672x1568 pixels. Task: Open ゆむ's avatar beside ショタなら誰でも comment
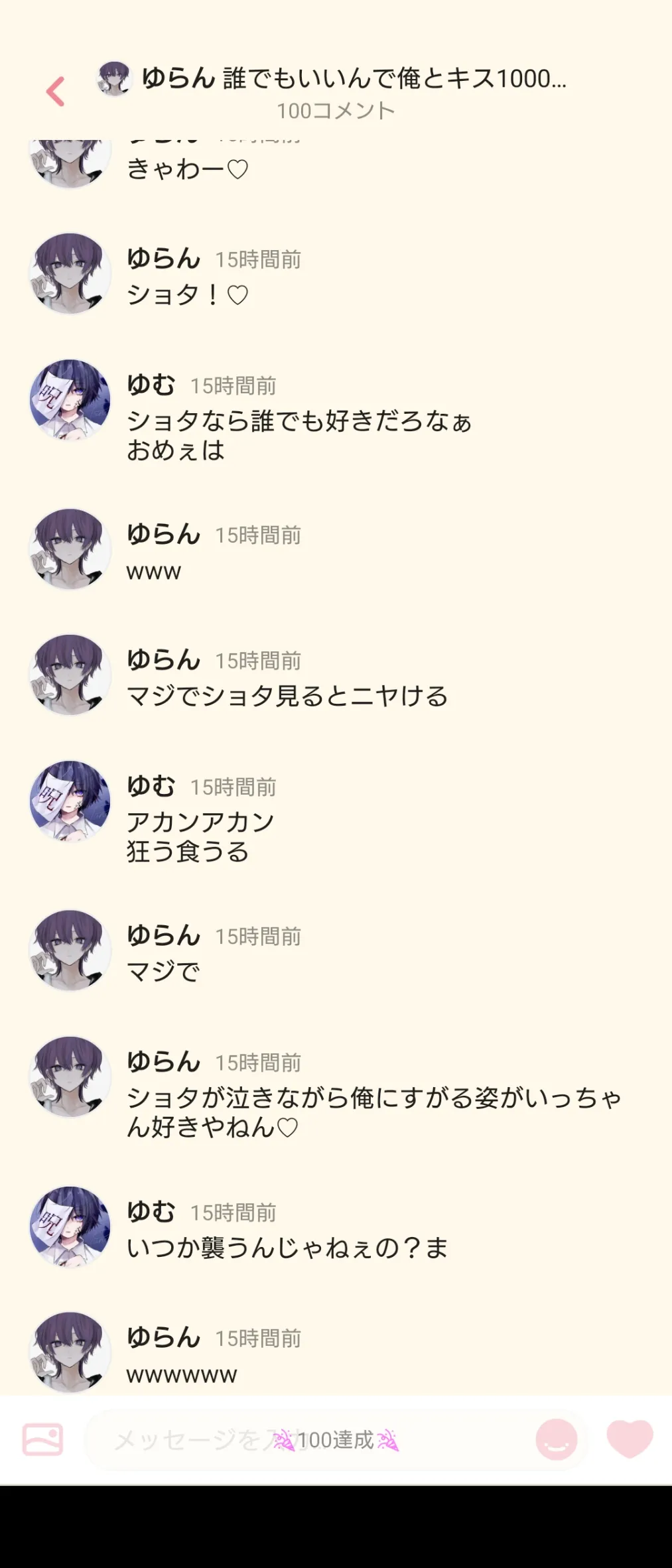[70, 400]
